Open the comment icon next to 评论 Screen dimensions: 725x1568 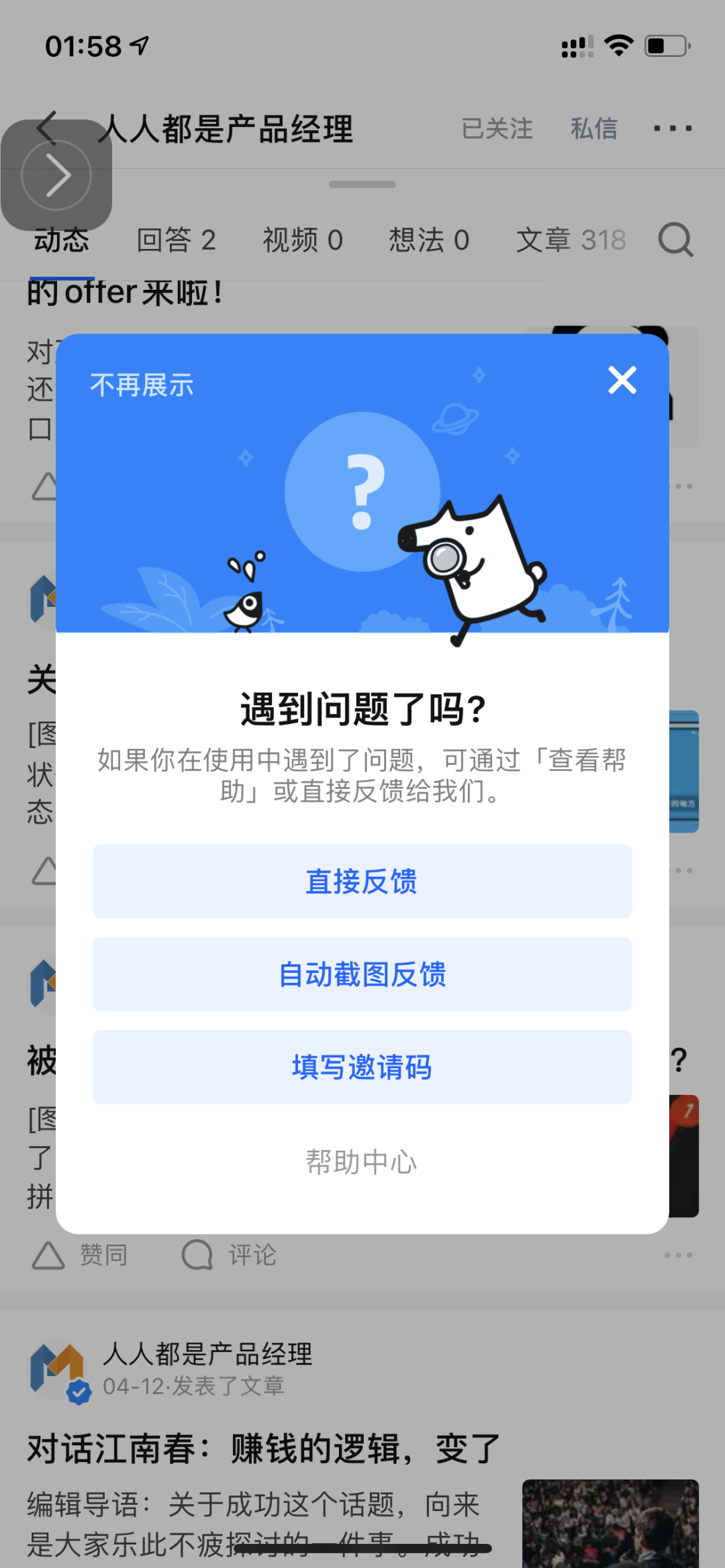[x=197, y=1253]
